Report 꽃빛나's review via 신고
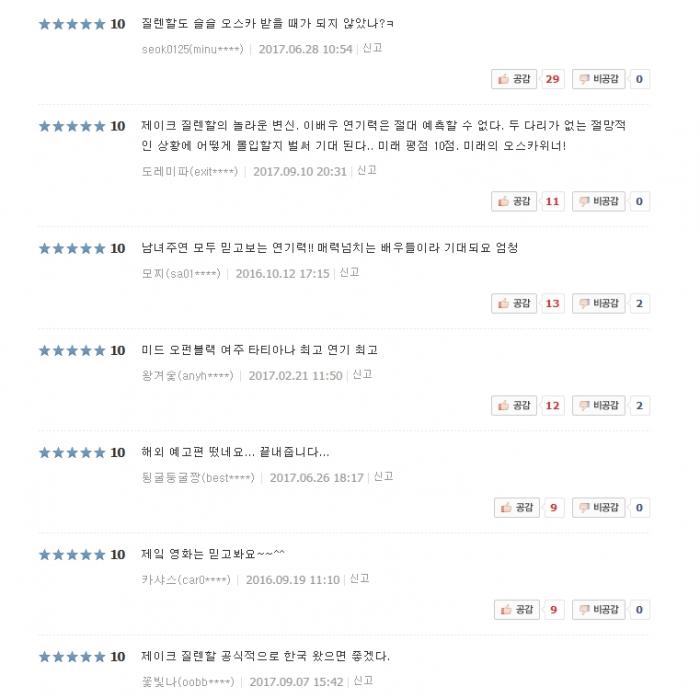 (x=363, y=681)
